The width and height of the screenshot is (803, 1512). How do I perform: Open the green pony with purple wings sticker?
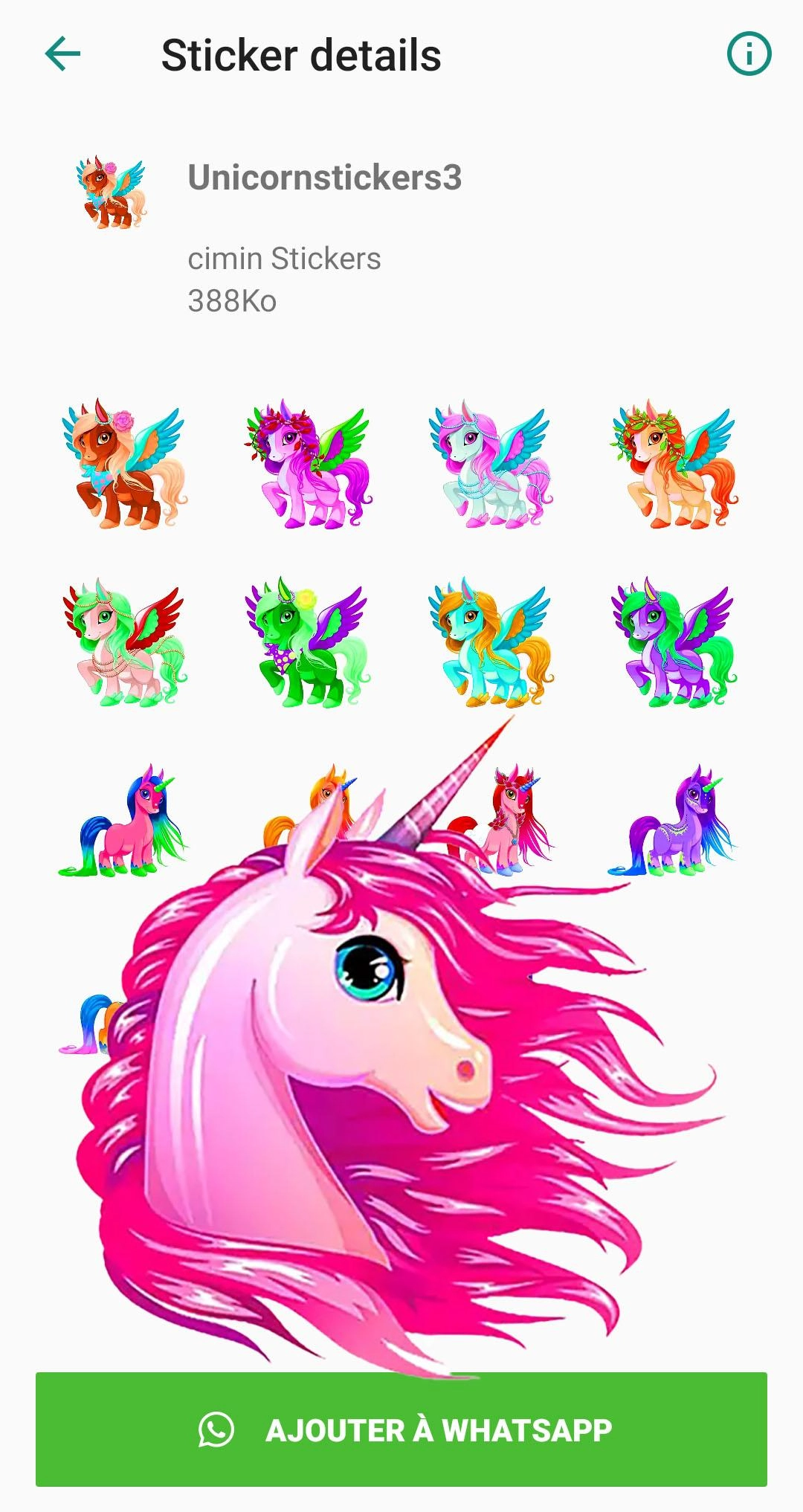pos(308,643)
